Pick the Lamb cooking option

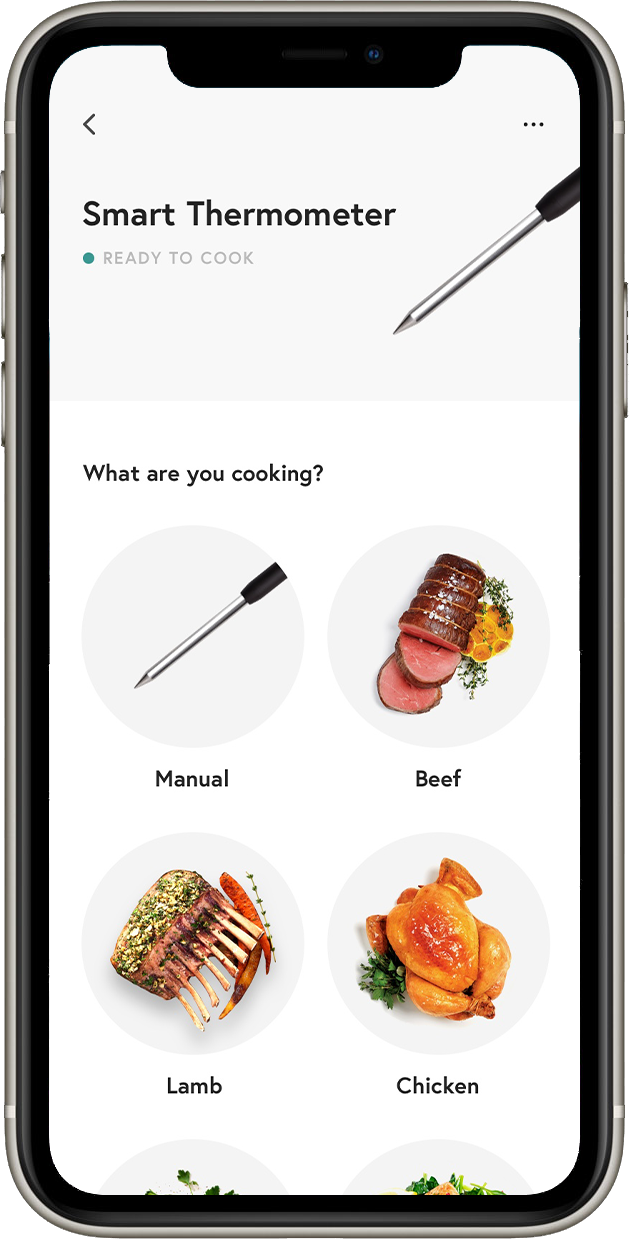pos(192,944)
